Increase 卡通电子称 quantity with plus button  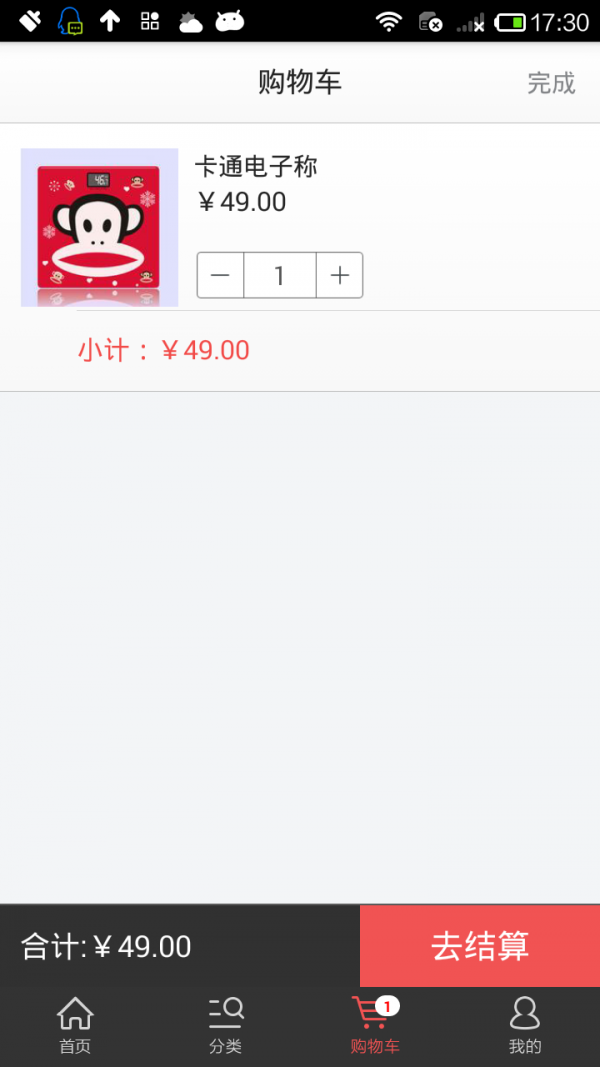pyautogui.click(x=340, y=275)
